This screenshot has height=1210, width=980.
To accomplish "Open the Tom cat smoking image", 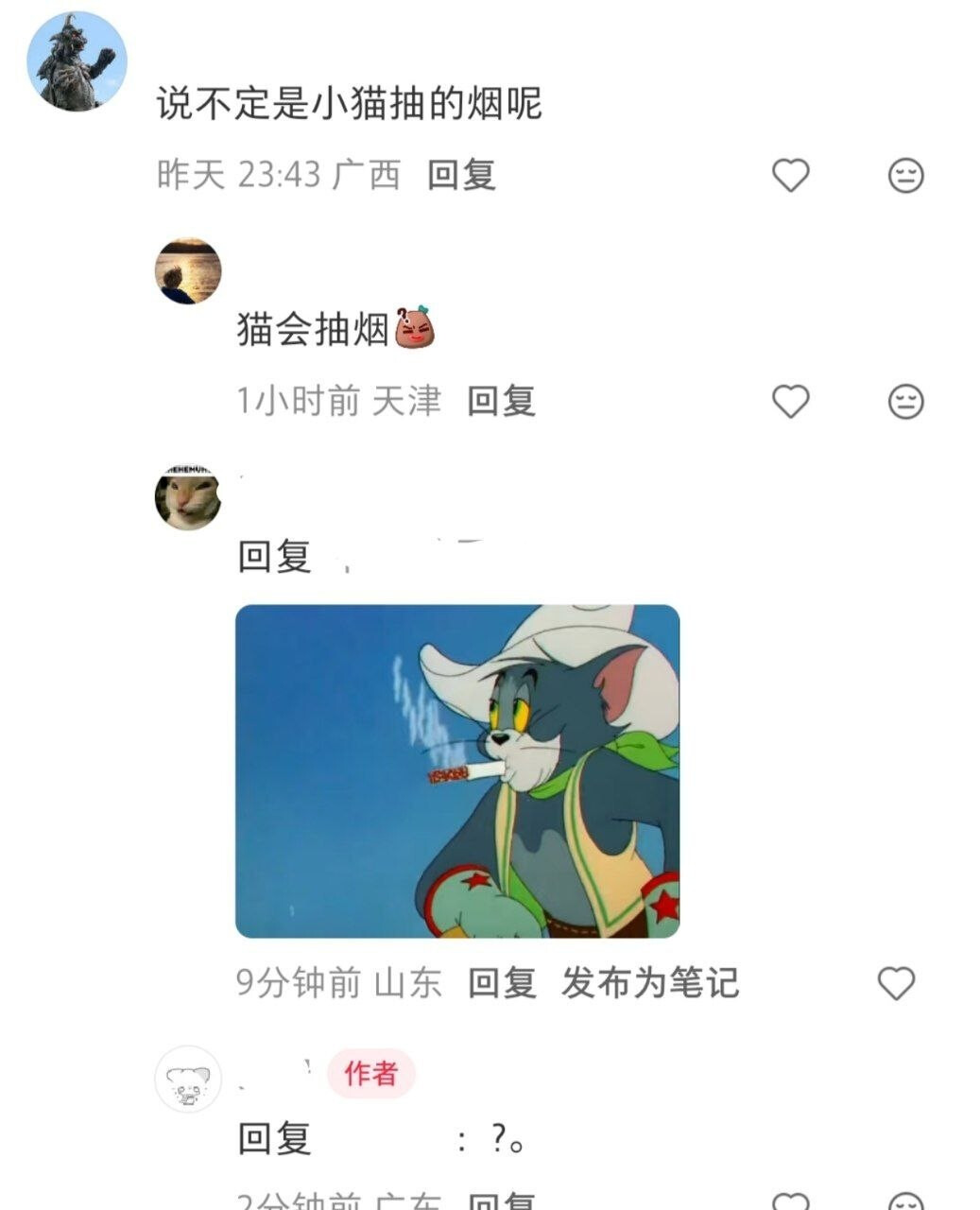I will tap(457, 771).
